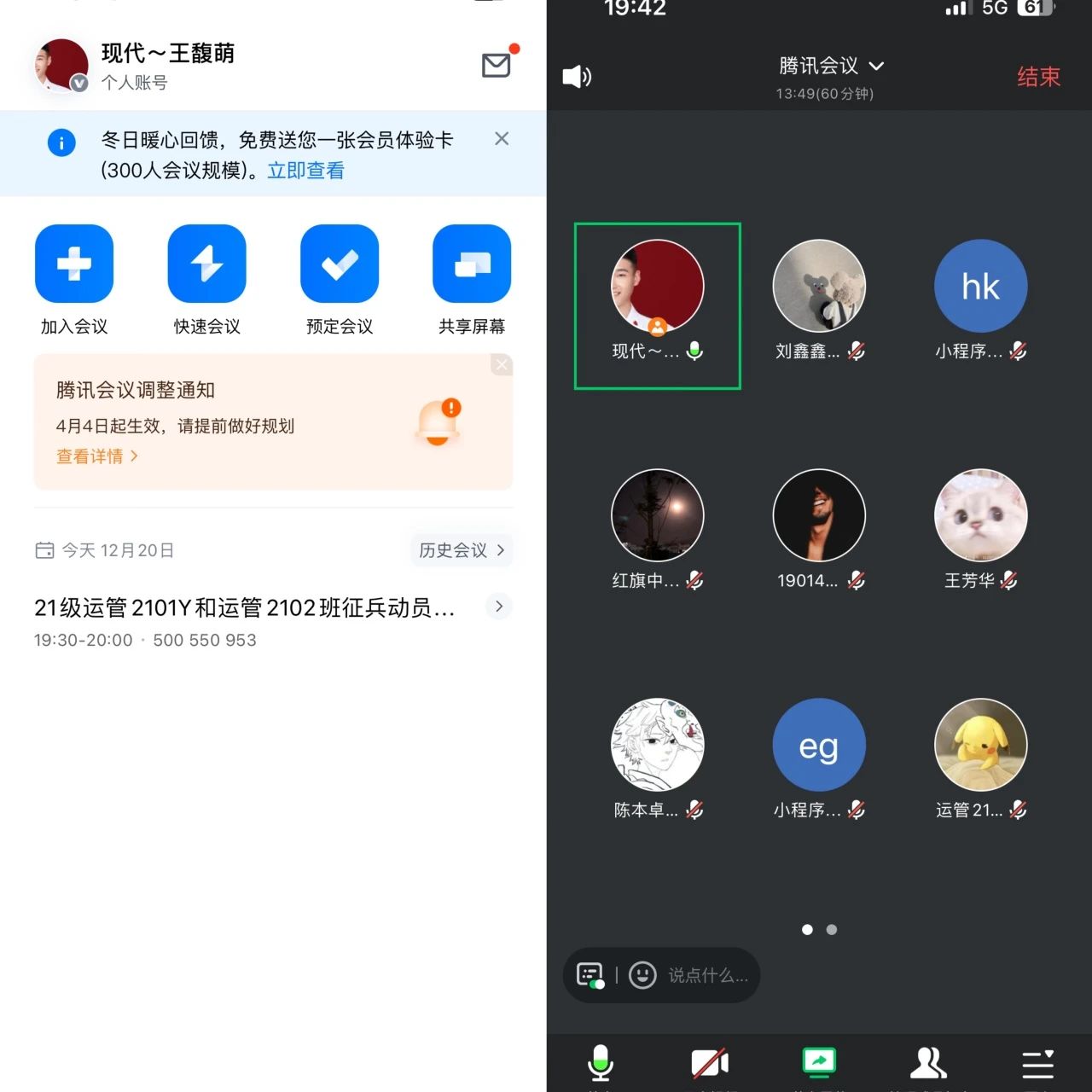Open the mail inbox icon
The height and width of the screenshot is (1092, 1092).
pyautogui.click(x=496, y=65)
